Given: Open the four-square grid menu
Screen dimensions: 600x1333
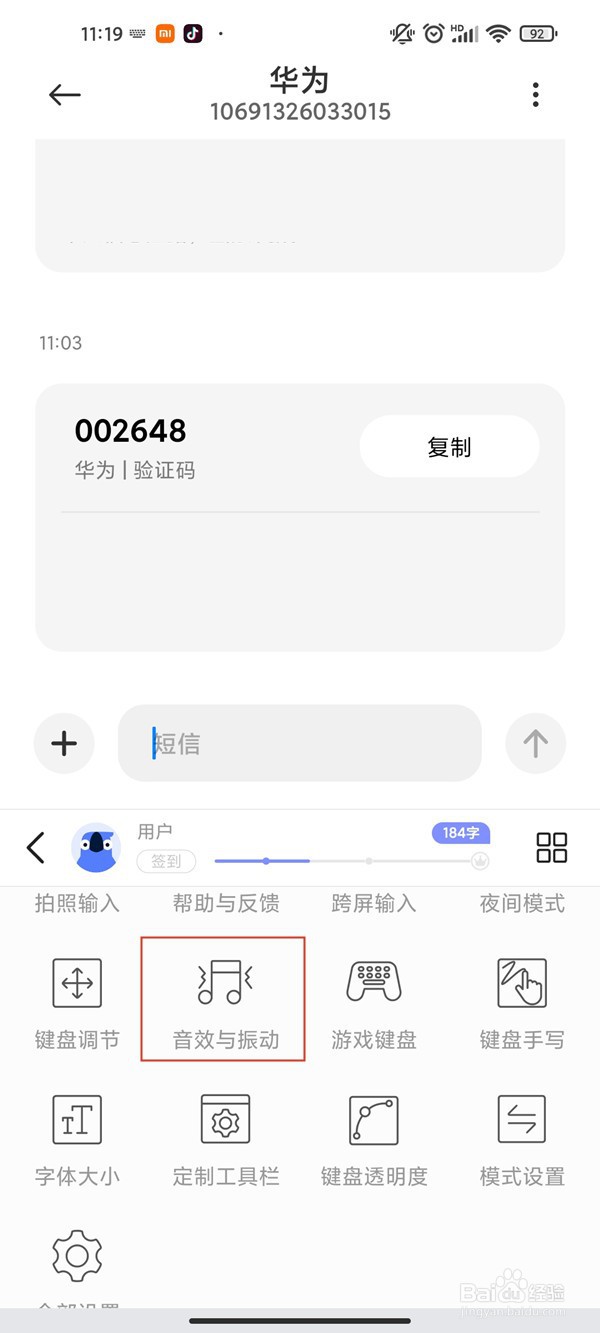Looking at the screenshot, I should (x=552, y=848).
